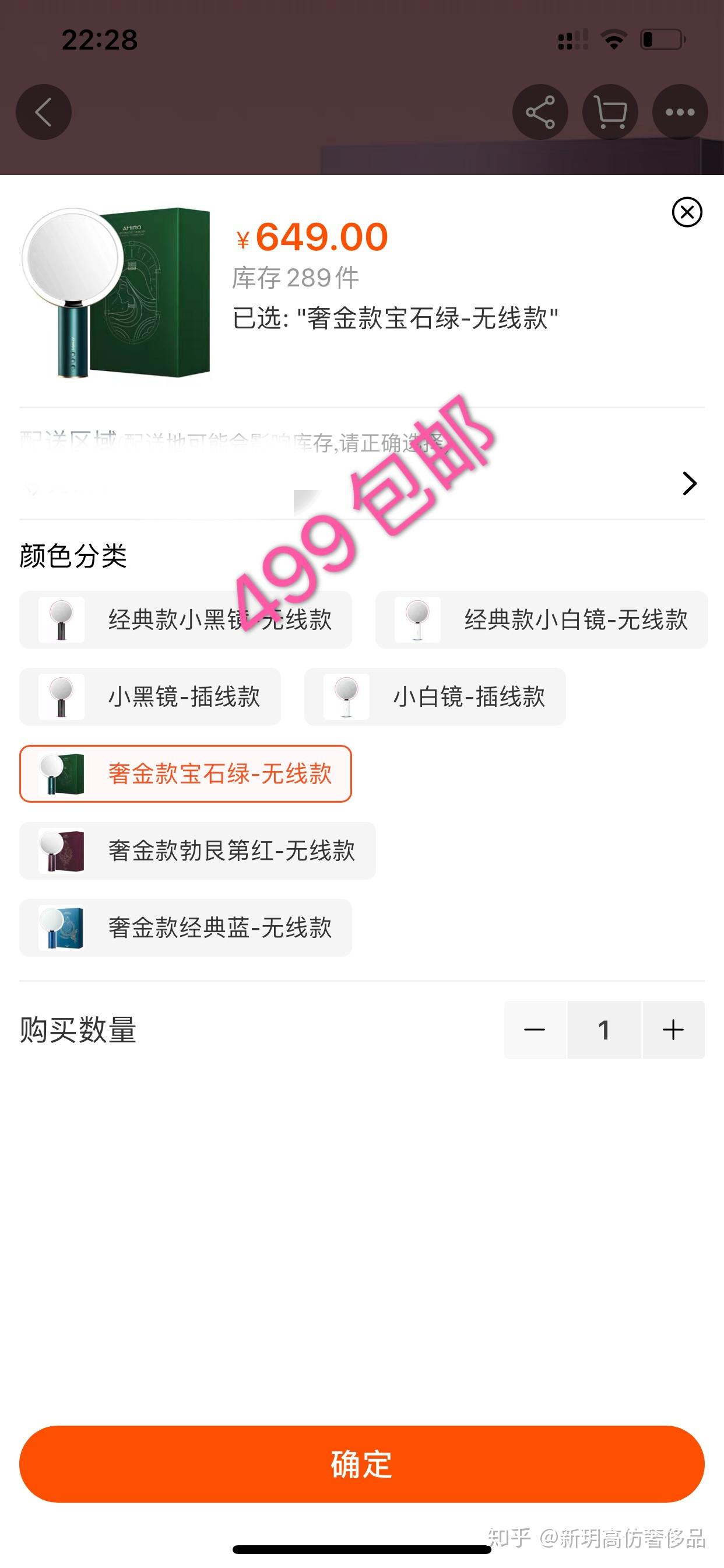Open the shopping cart
Image resolution: width=724 pixels, height=1568 pixels.
(x=610, y=112)
